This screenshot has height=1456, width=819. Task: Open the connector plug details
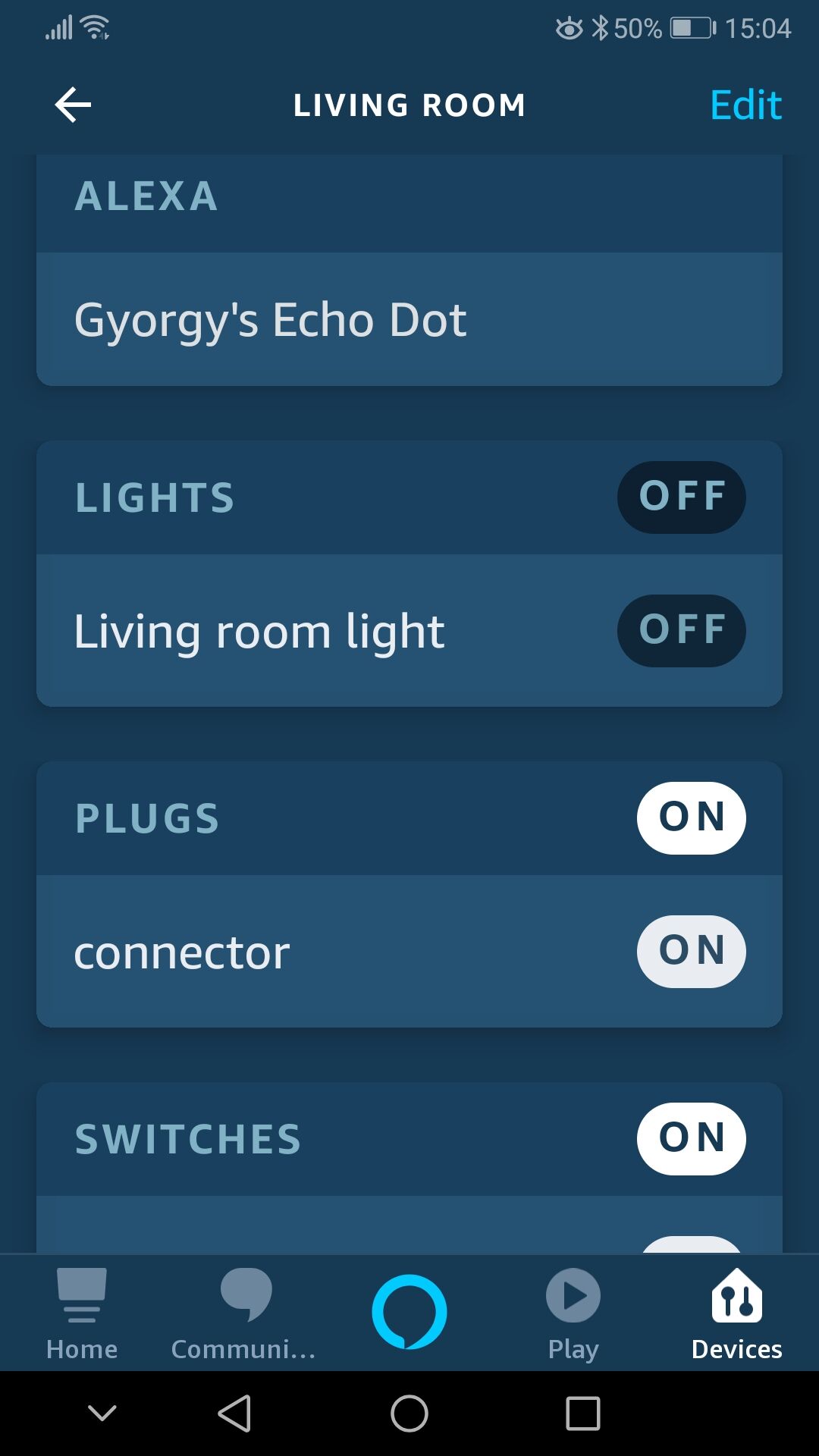(409, 952)
